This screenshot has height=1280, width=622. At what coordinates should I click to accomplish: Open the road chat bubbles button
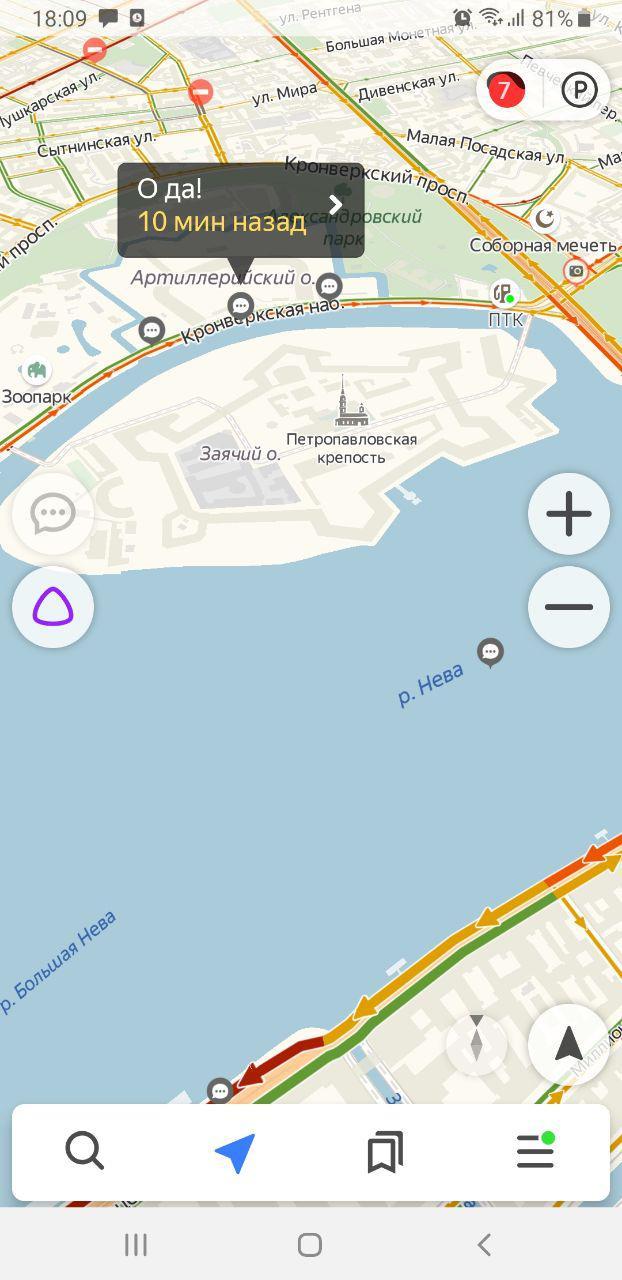(53, 515)
